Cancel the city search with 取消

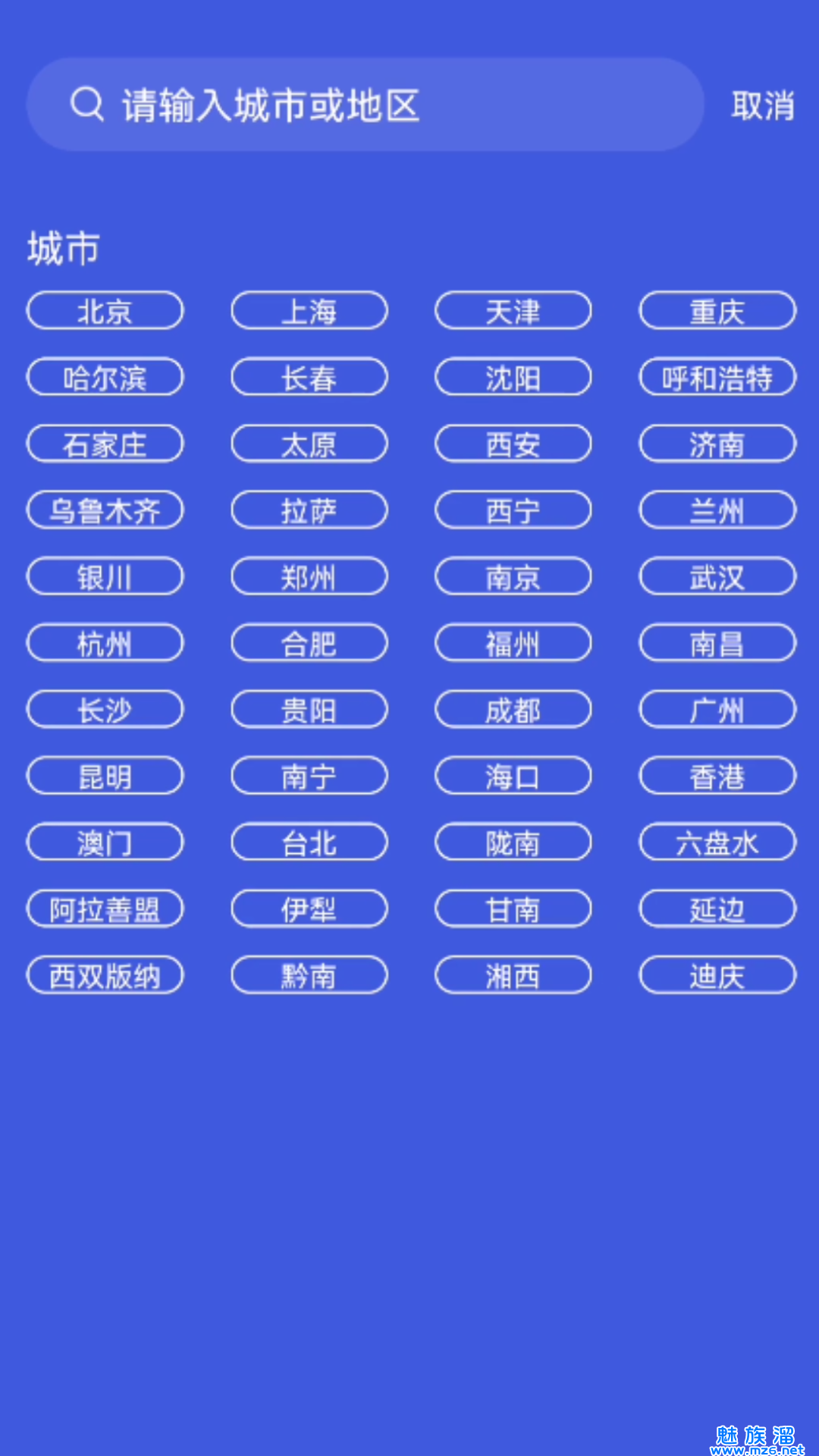pos(763,105)
